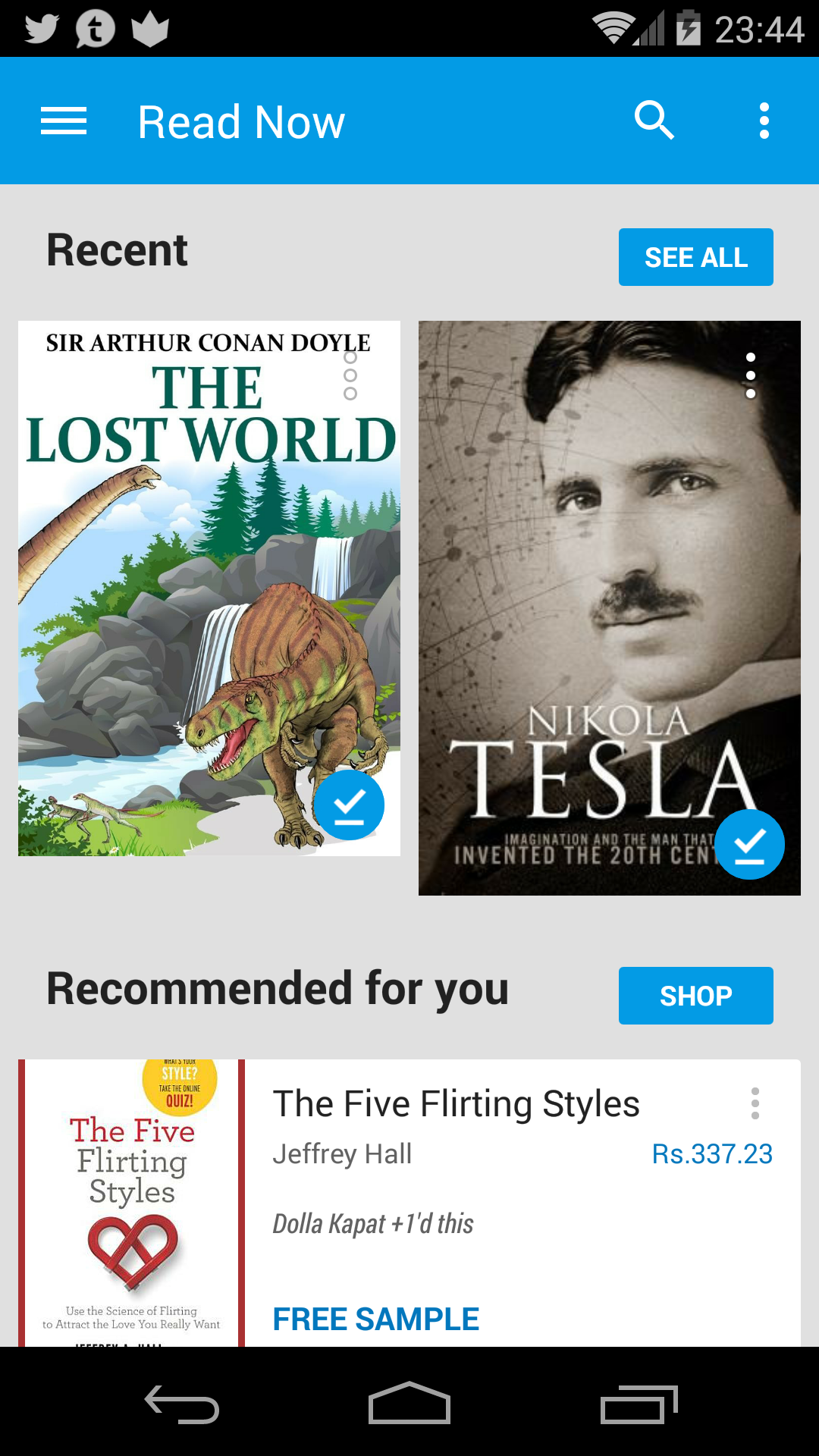Open the navigation drawer menu

tap(64, 121)
